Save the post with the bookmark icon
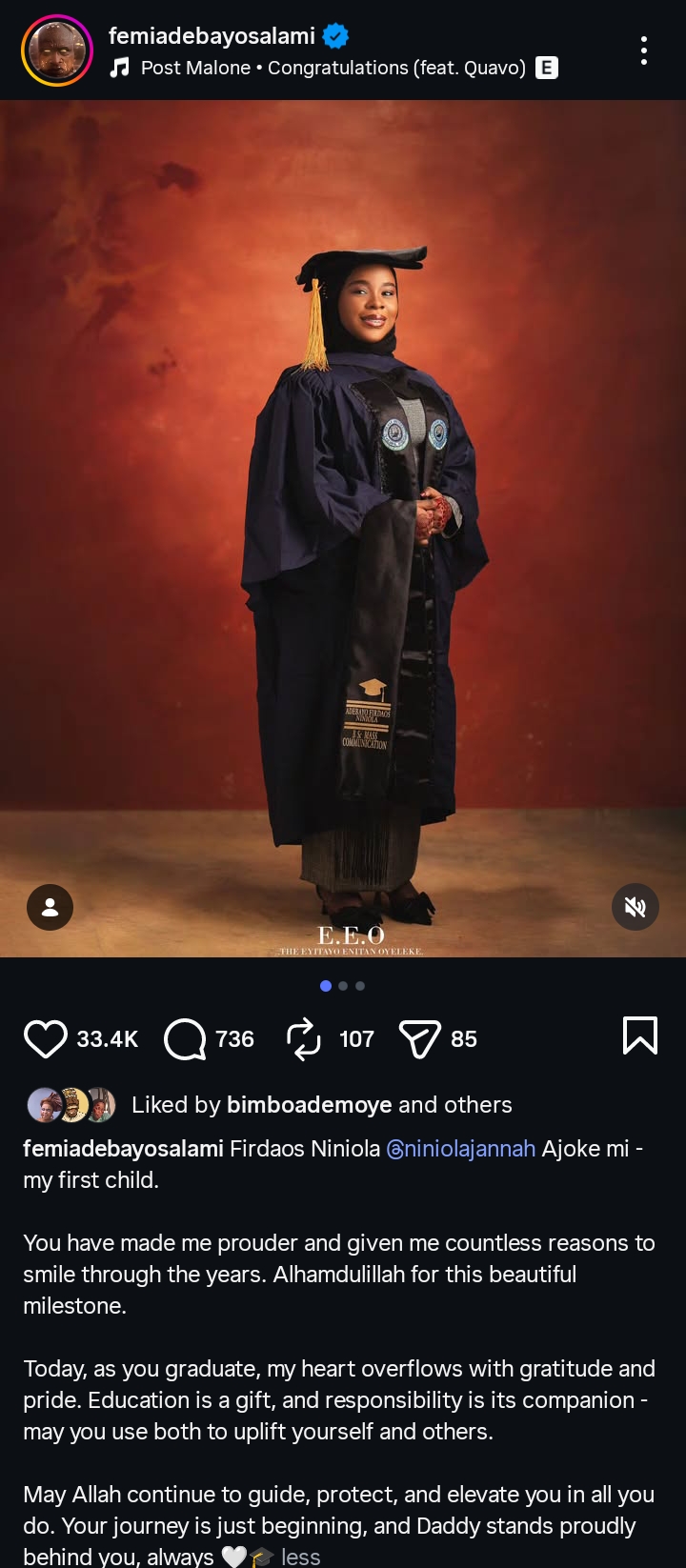 (639, 1035)
